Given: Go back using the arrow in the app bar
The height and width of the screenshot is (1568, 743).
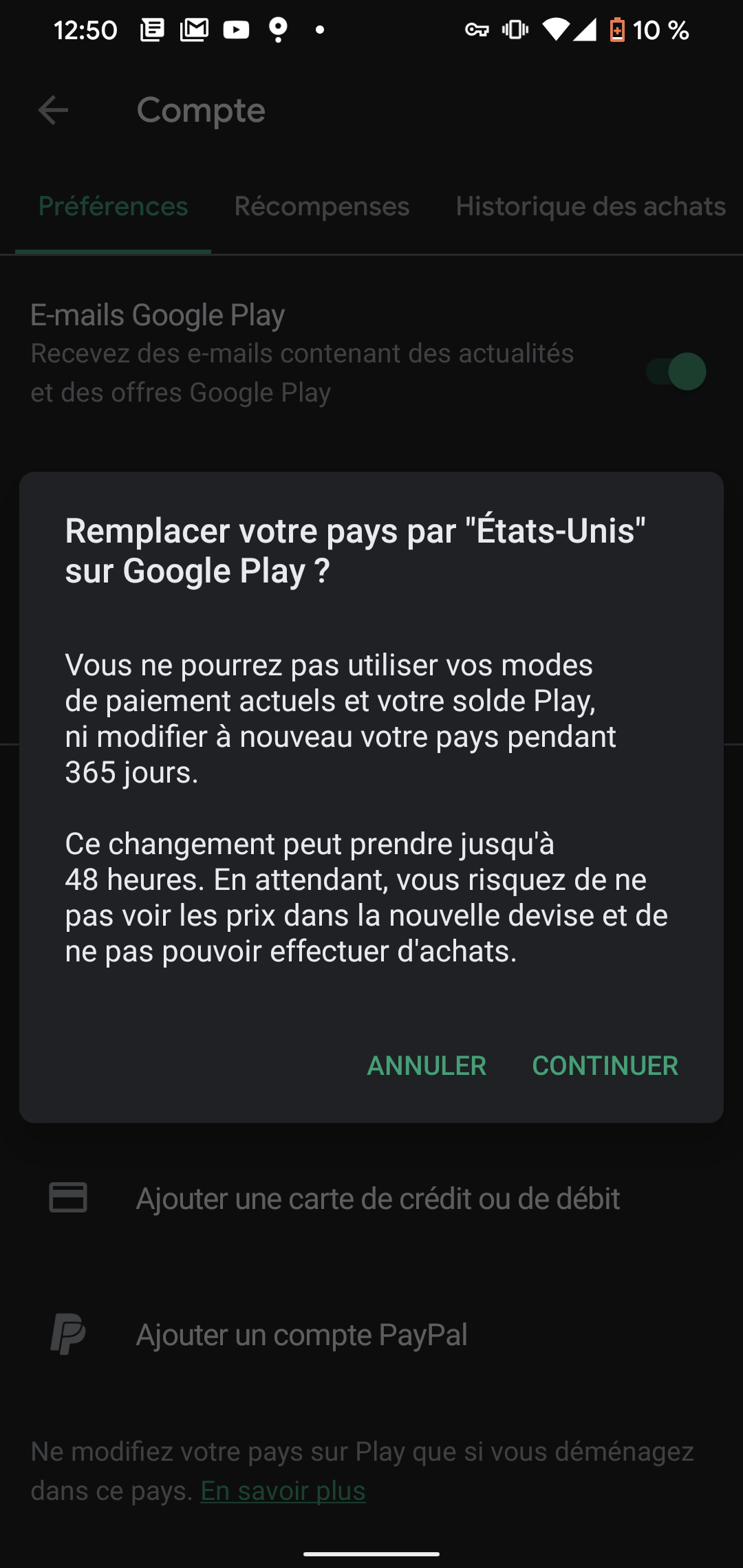Looking at the screenshot, I should coord(53,110).
